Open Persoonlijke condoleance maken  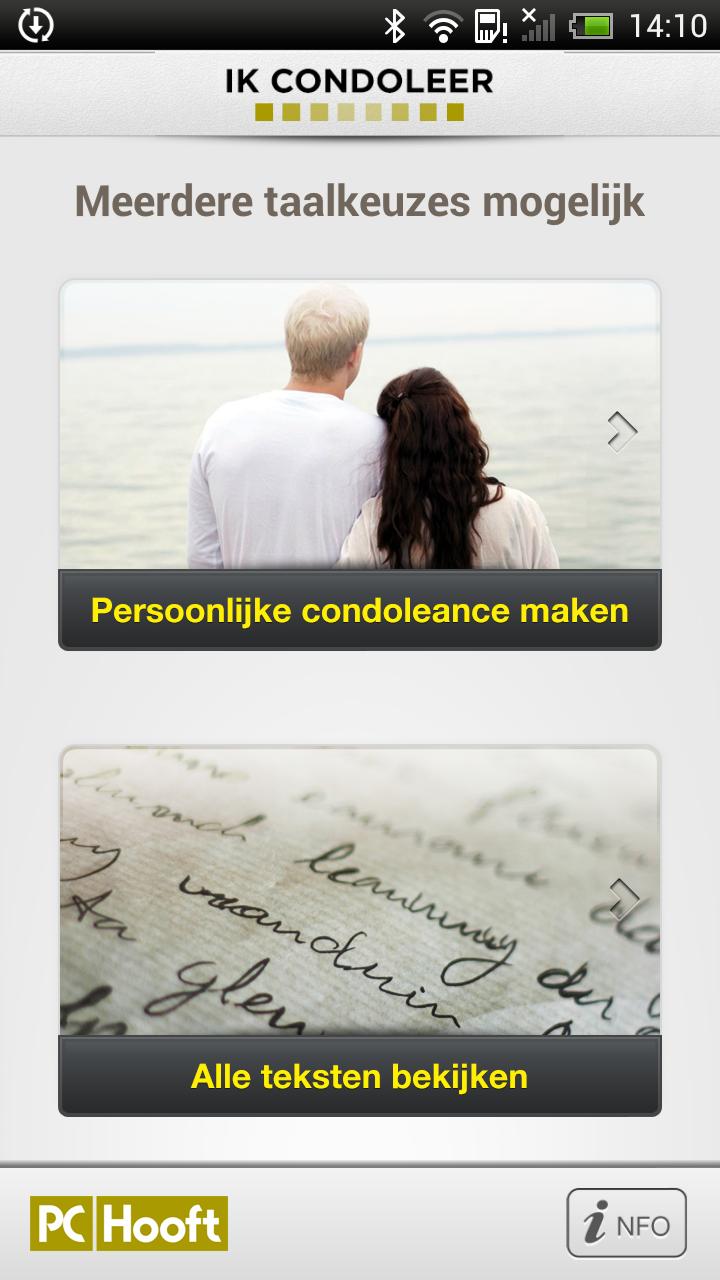click(x=360, y=610)
